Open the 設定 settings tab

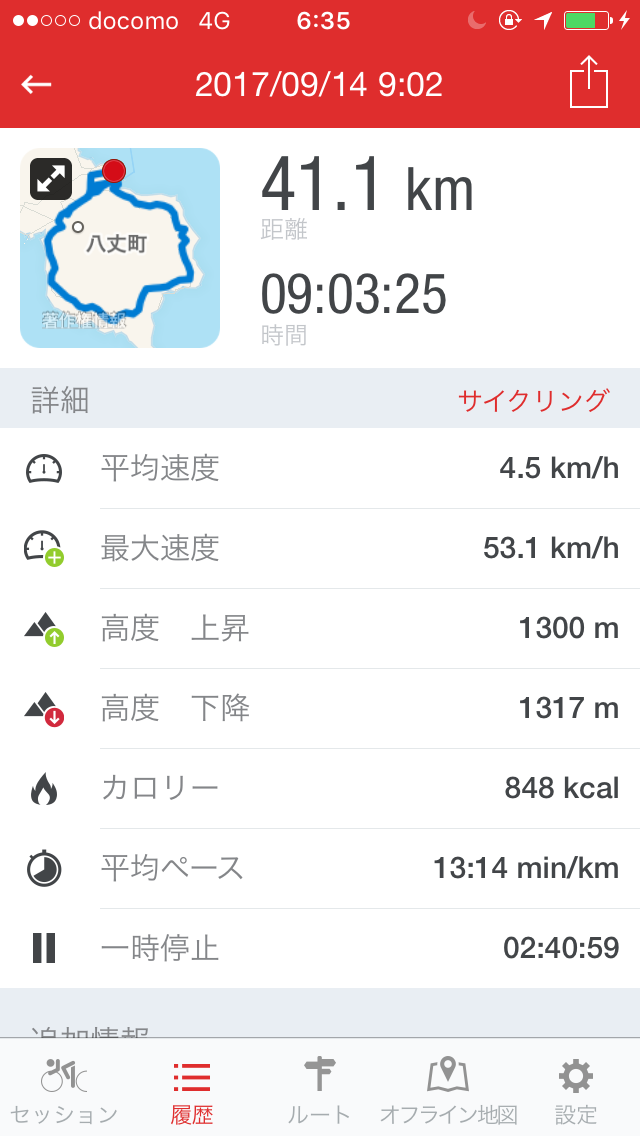pos(576,1090)
